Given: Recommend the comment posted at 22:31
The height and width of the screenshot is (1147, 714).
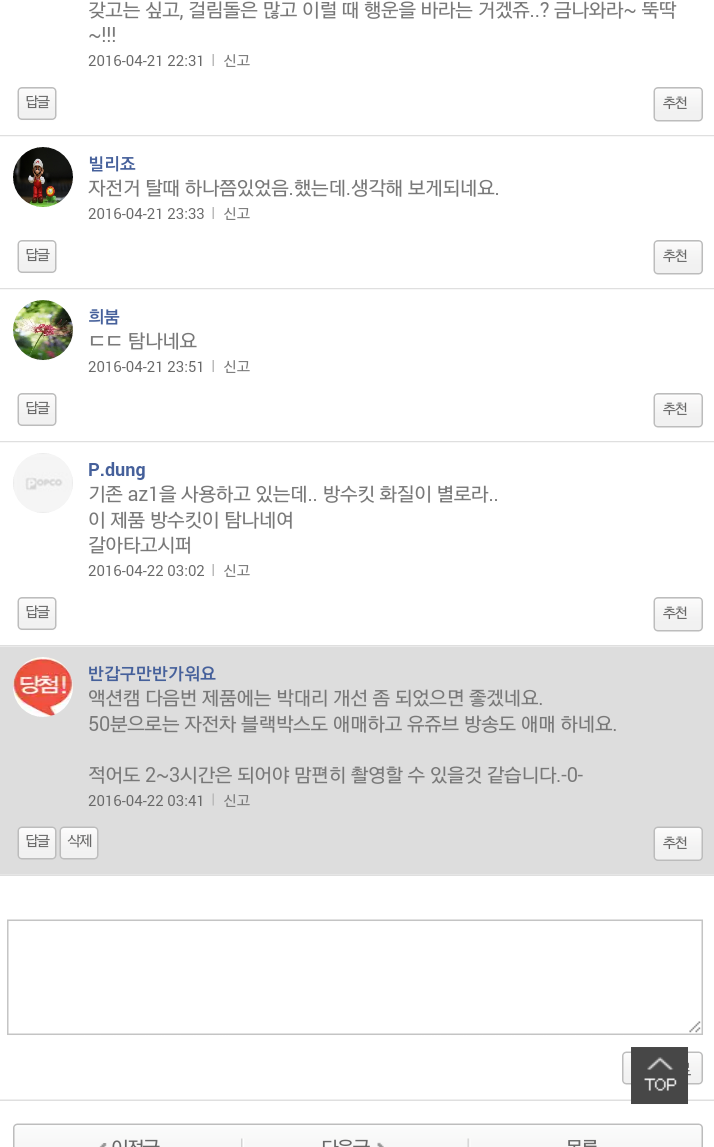Looking at the screenshot, I should pos(677,104).
